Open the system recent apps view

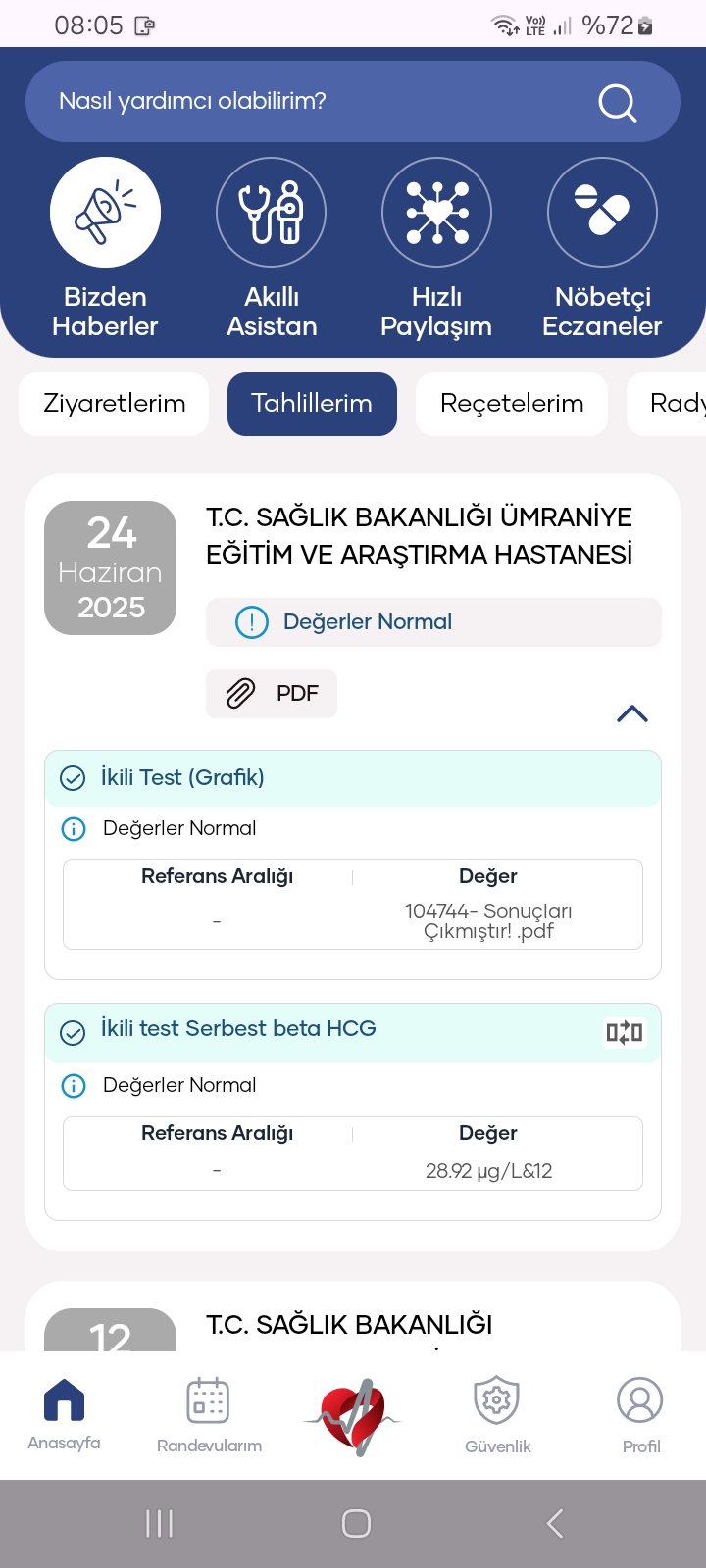(x=159, y=1523)
